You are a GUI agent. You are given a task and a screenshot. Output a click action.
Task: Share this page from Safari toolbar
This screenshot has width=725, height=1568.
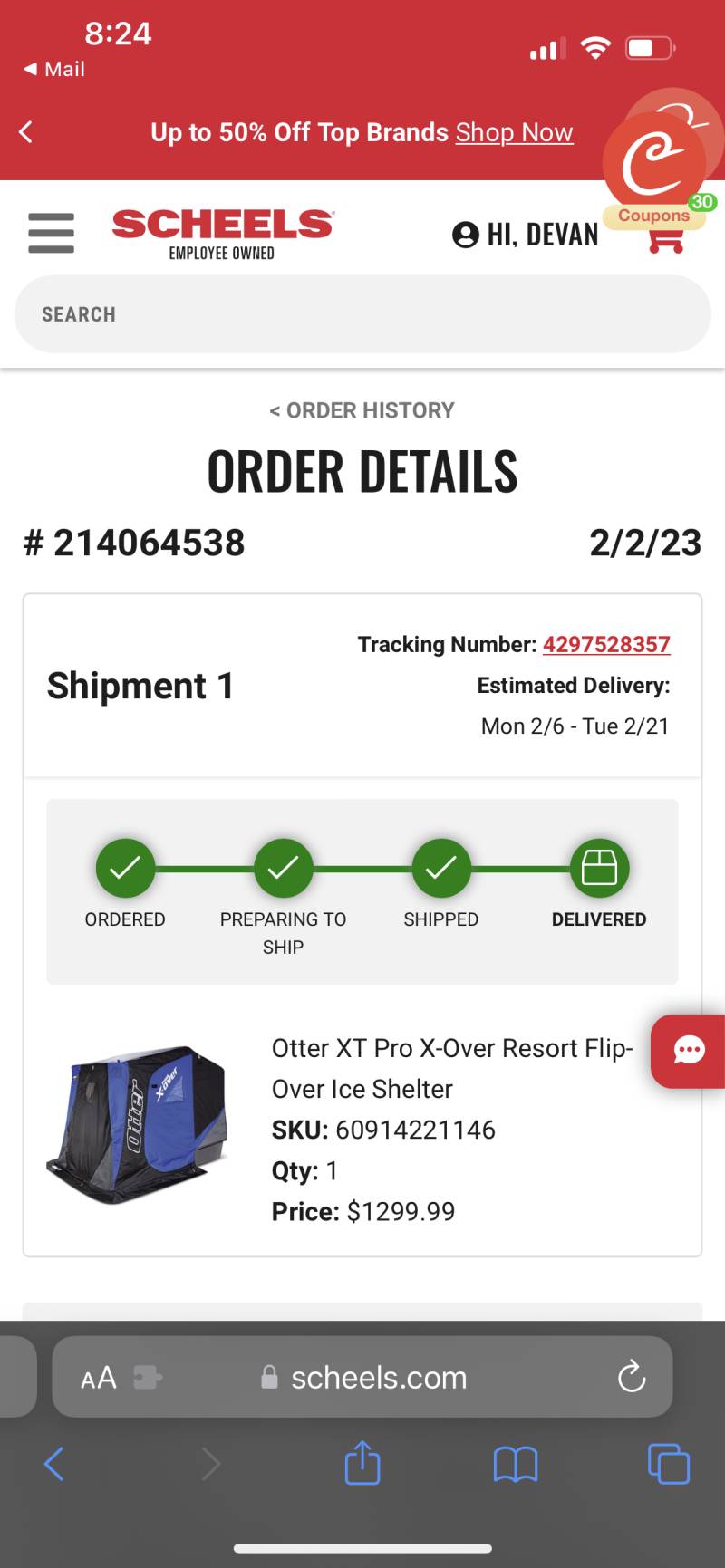[x=362, y=1463]
